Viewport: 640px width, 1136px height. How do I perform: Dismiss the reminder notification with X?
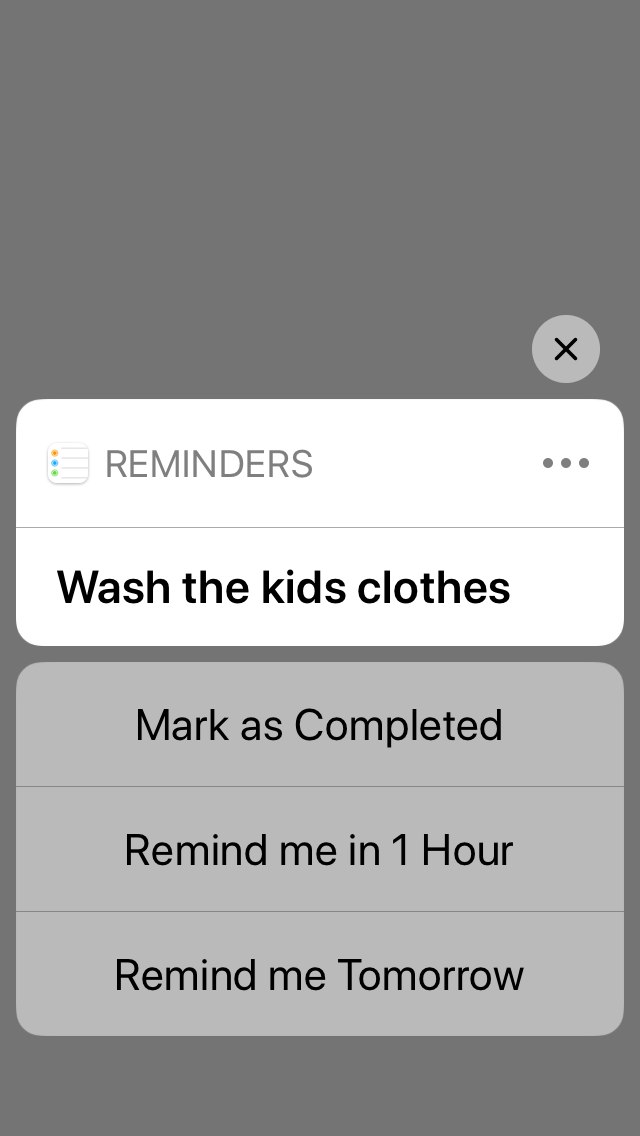tap(566, 349)
